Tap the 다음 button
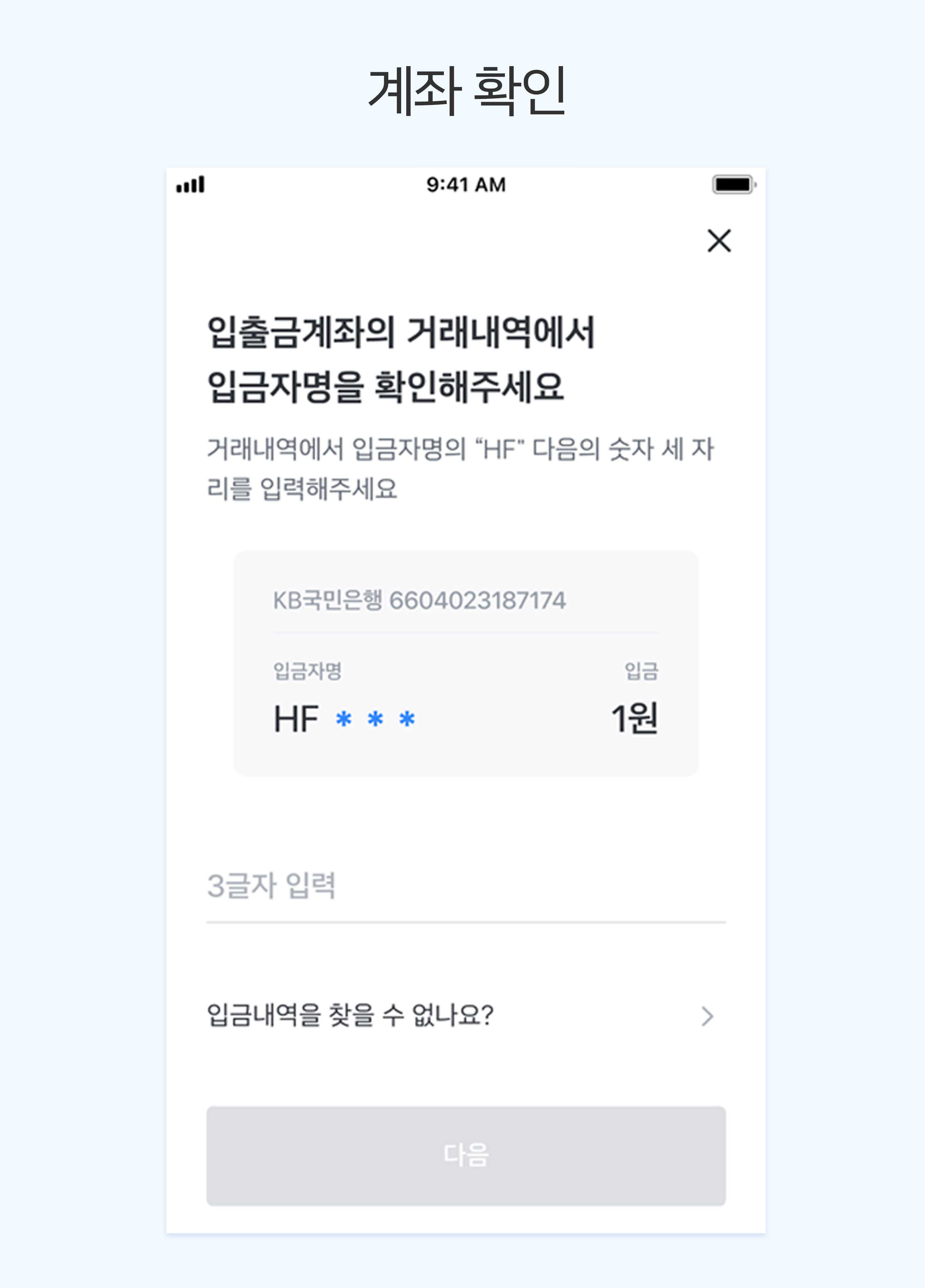Image resolution: width=925 pixels, height=1288 pixels. pyautogui.click(x=465, y=1155)
